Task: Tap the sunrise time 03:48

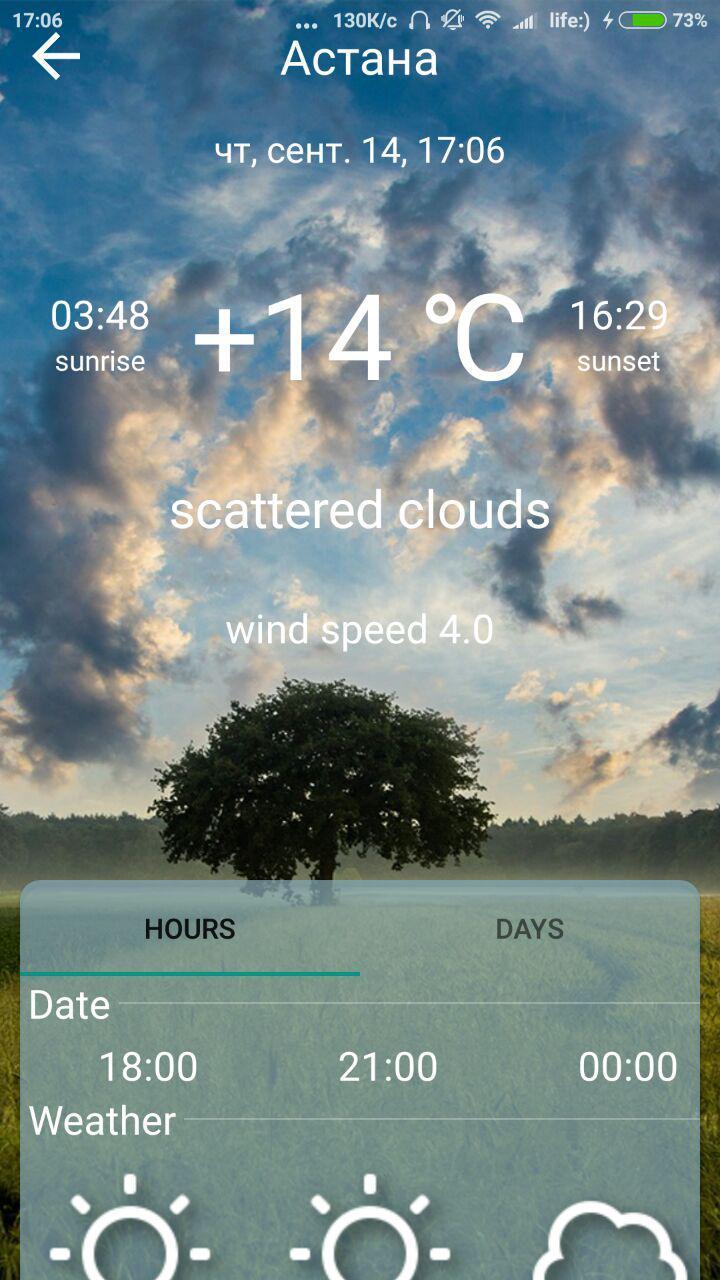Action: coord(98,318)
